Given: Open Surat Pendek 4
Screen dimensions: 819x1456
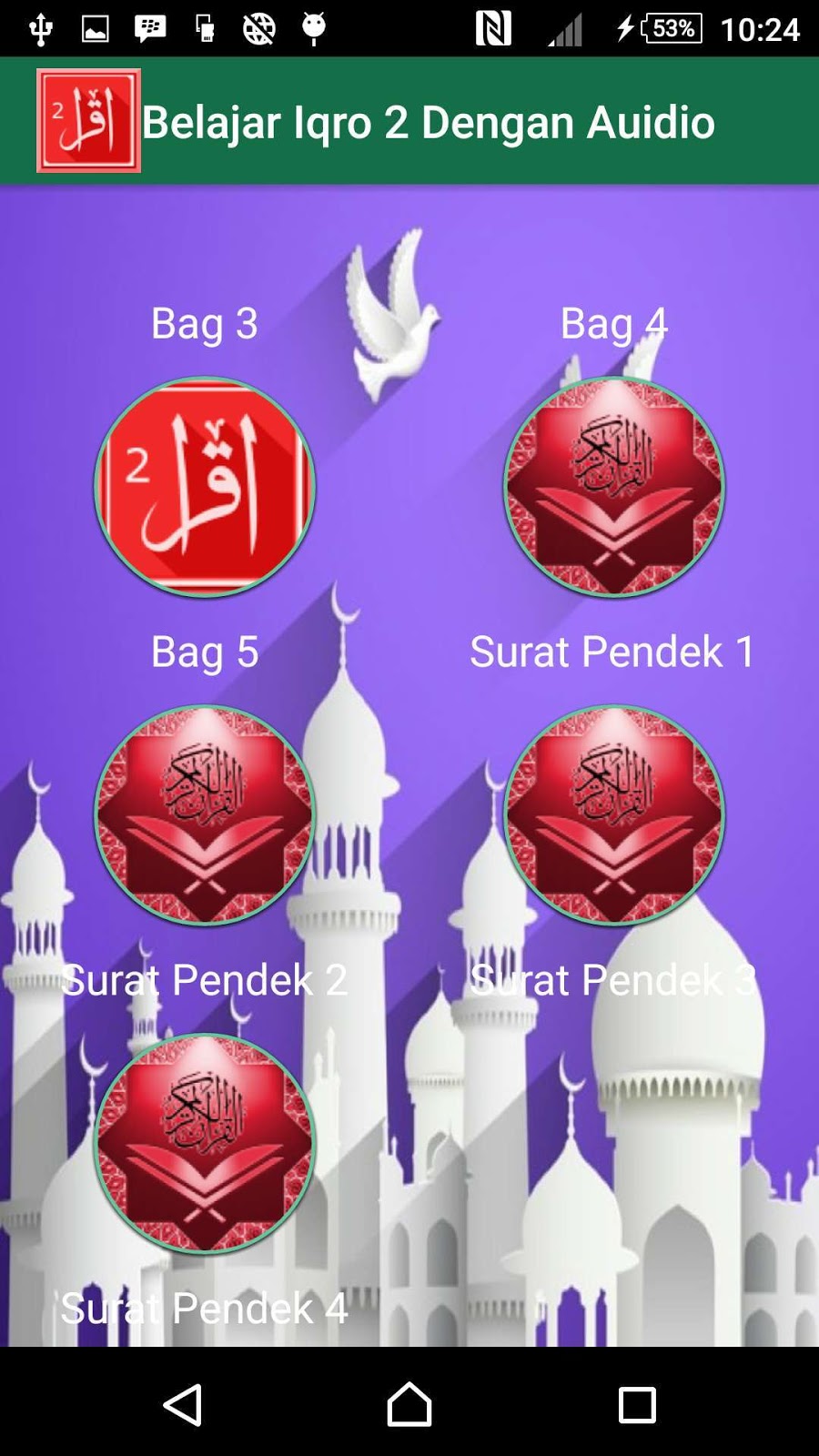Looking at the screenshot, I should coord(205,1309).
